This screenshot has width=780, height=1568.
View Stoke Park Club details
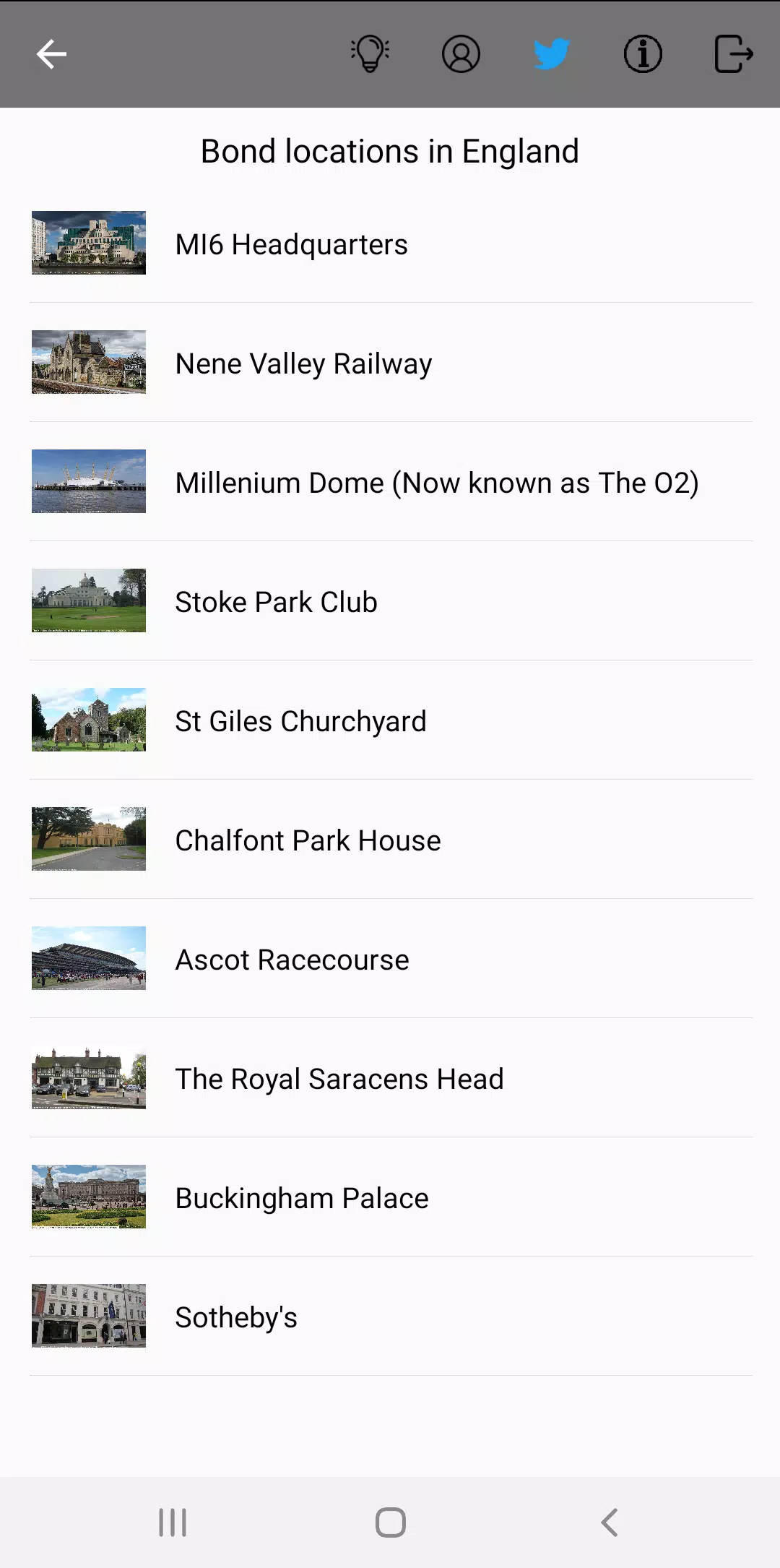pos(391,601)
